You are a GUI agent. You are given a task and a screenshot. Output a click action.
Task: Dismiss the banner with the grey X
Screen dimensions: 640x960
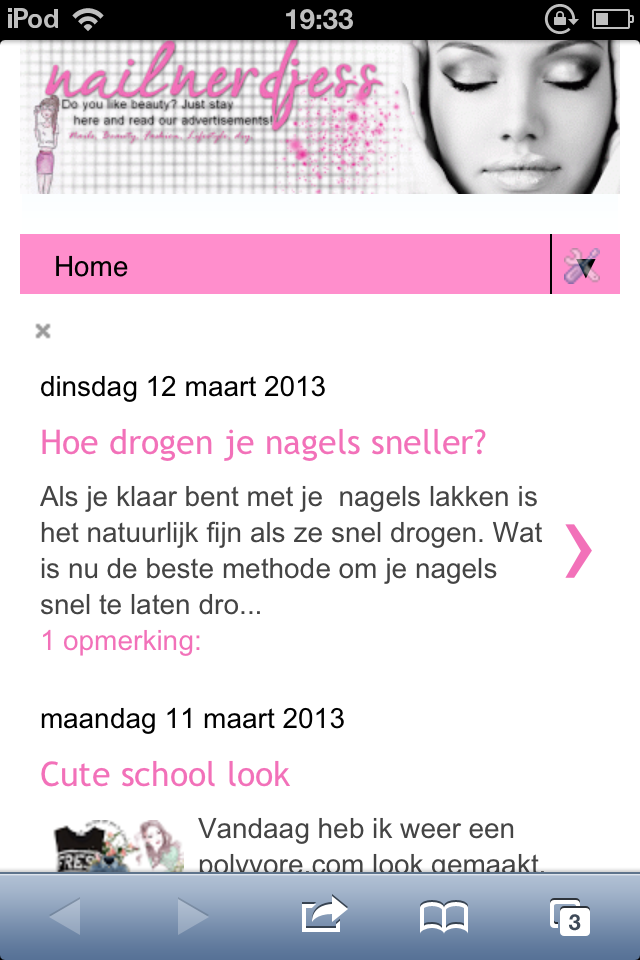[x=43, y=331]
